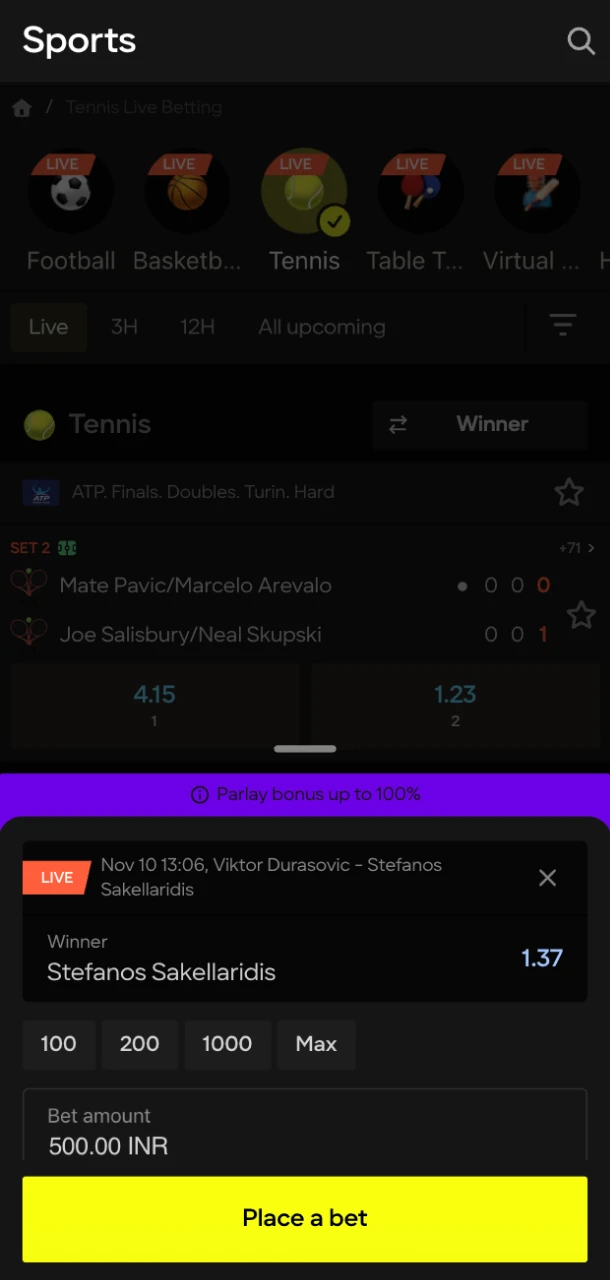Set bet amount to 100
Viewport: 610px width, 1280px height.
coord(58,1044)
